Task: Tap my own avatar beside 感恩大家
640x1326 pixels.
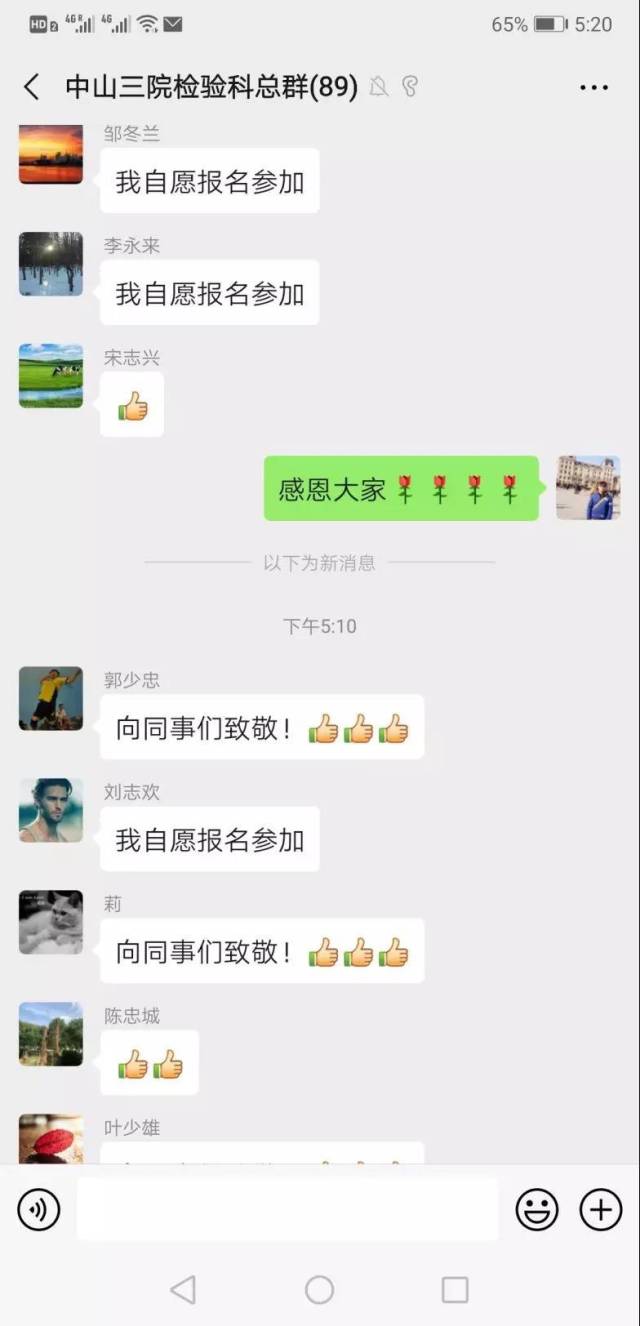Action: point(588,488)
